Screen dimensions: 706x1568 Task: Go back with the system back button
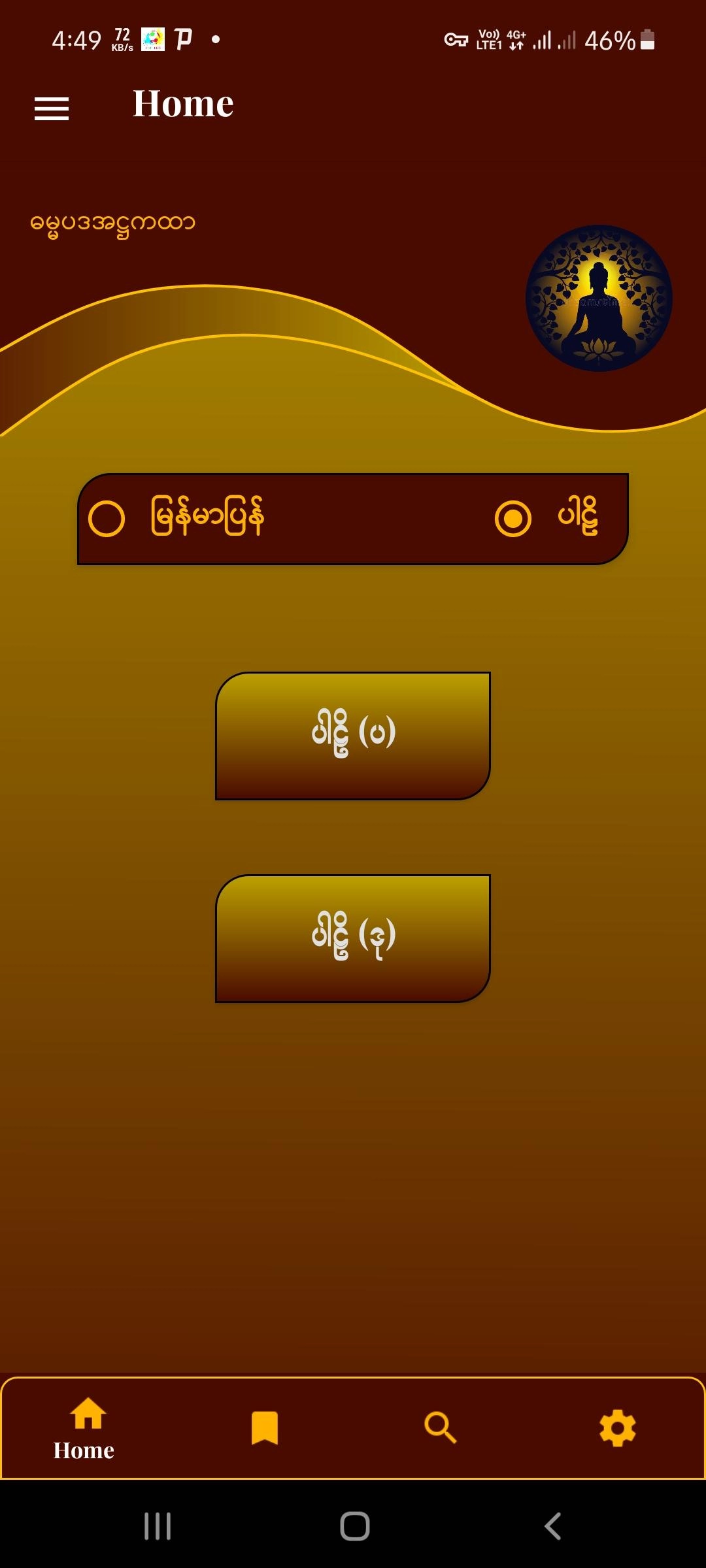[552, 1526]
